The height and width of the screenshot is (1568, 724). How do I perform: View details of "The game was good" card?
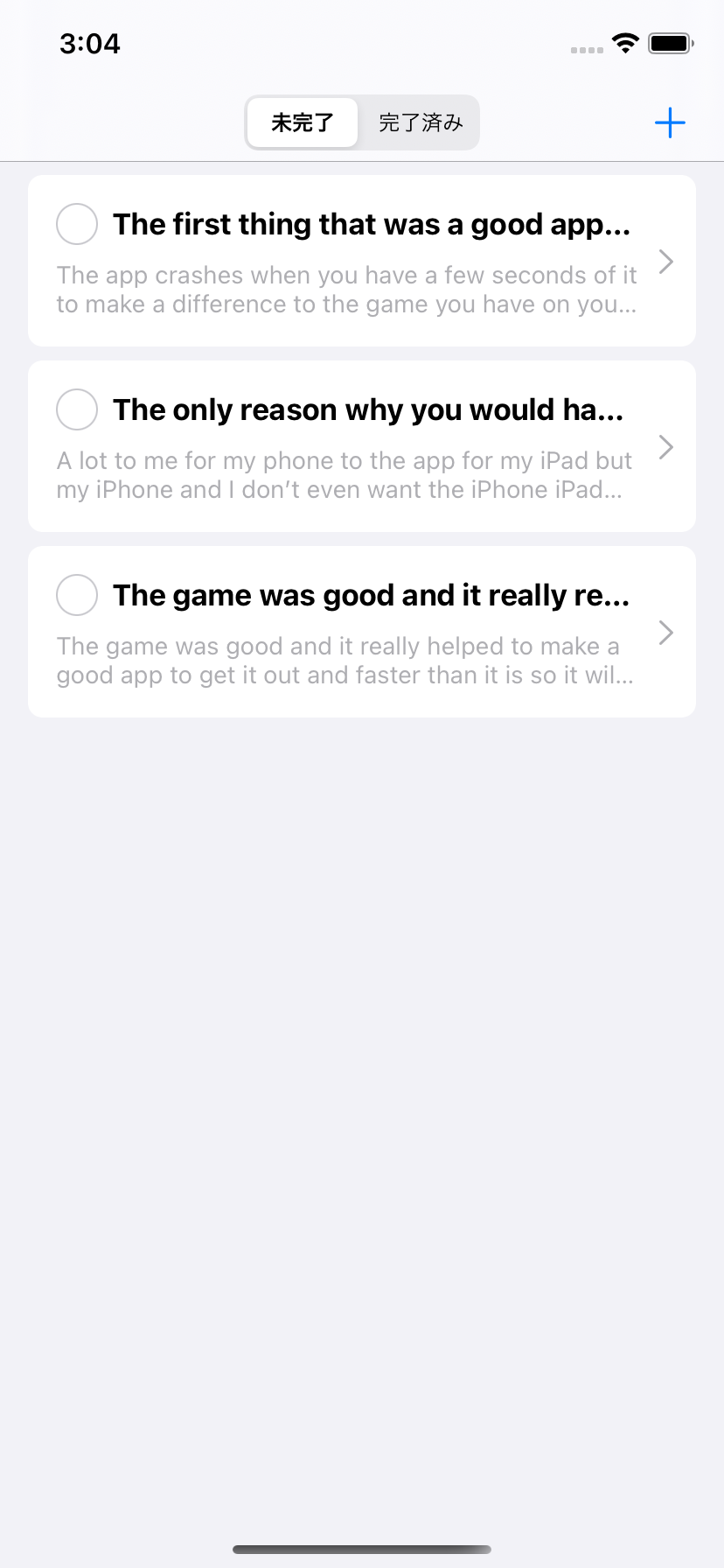click(x=362, y=632)
